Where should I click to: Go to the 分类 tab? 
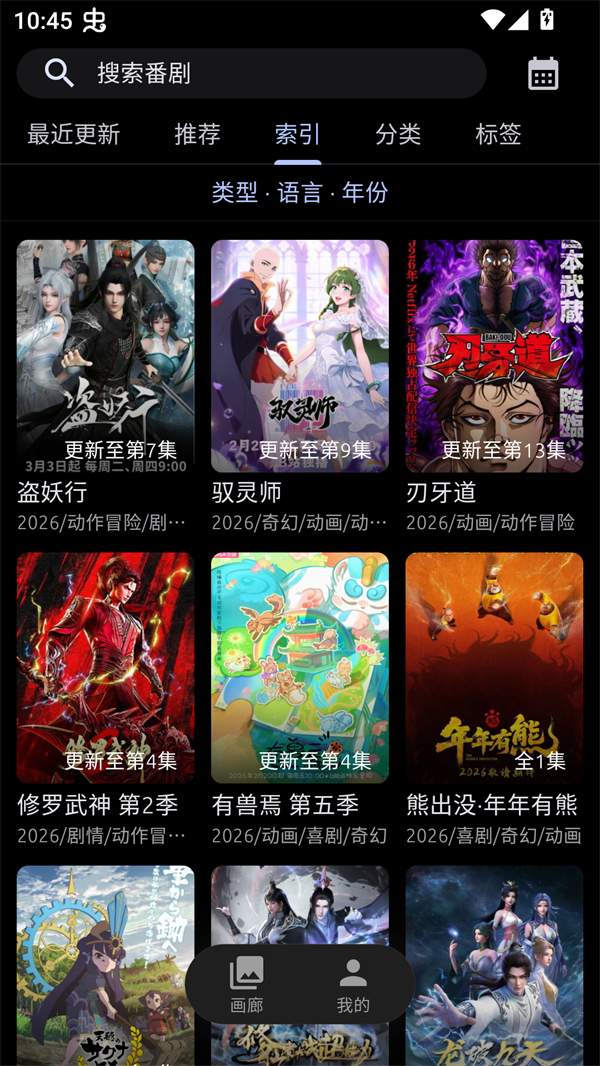pyautogui.click(x=398, y=134)
